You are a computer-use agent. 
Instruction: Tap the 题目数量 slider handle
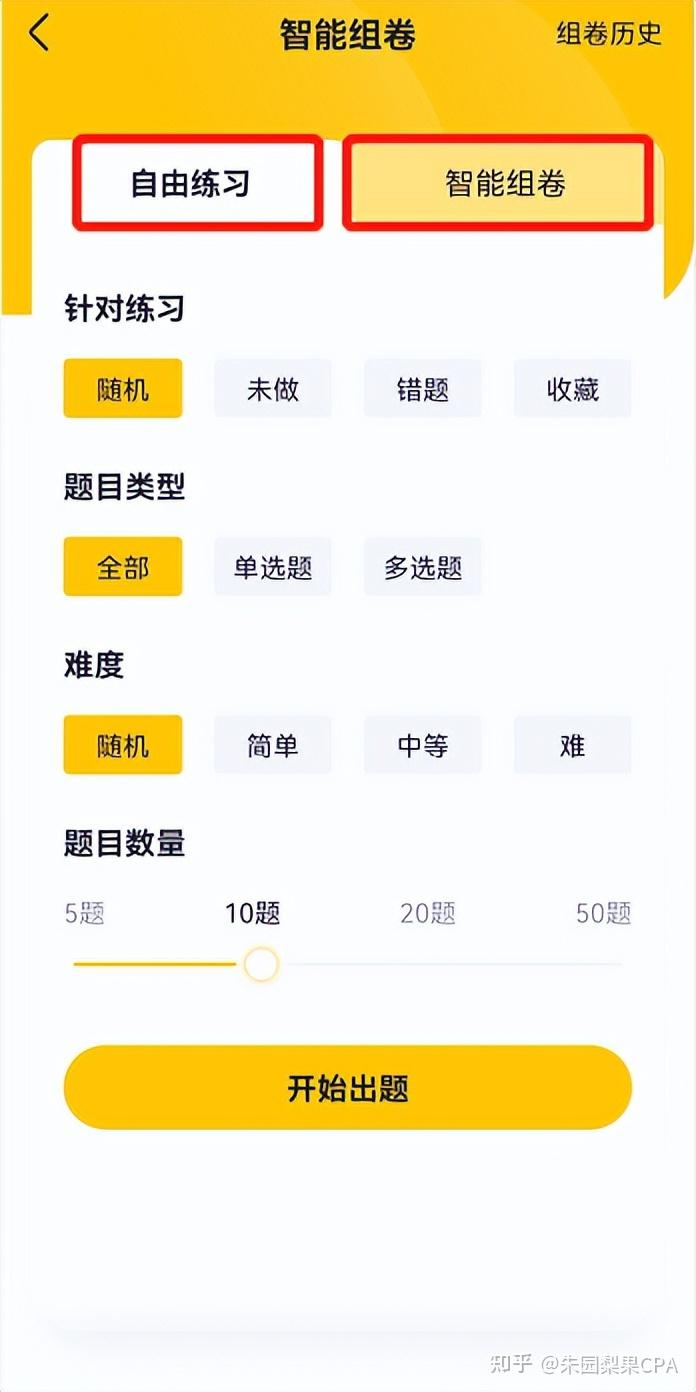click(x=261, y=965)
